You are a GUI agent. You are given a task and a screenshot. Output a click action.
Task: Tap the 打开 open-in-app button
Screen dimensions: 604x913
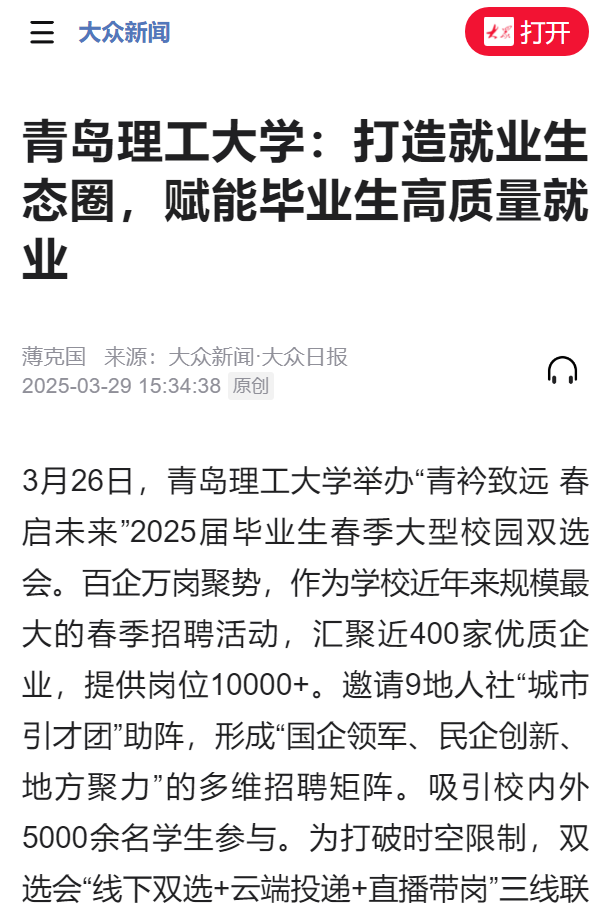(527, 32)
